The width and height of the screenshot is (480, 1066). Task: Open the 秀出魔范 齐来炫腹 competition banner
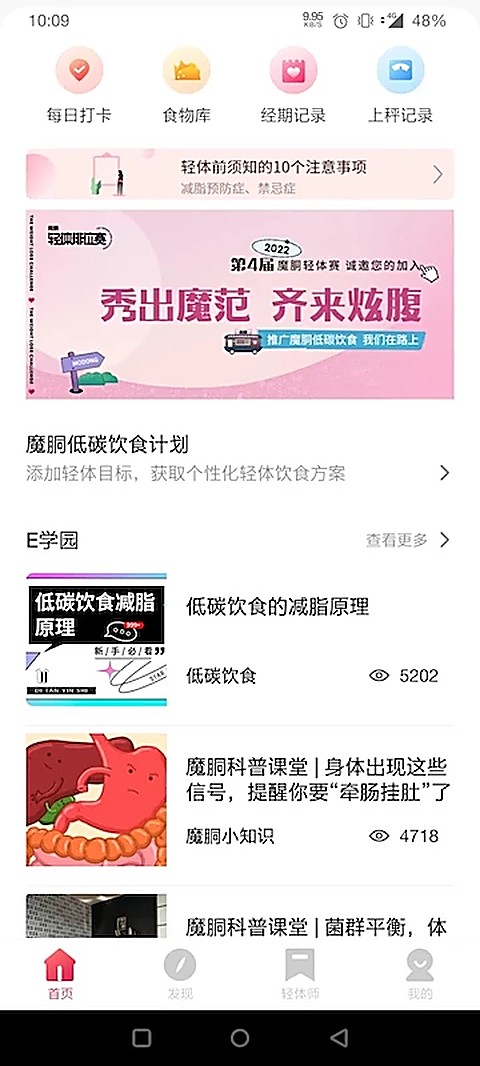point(240,304)
